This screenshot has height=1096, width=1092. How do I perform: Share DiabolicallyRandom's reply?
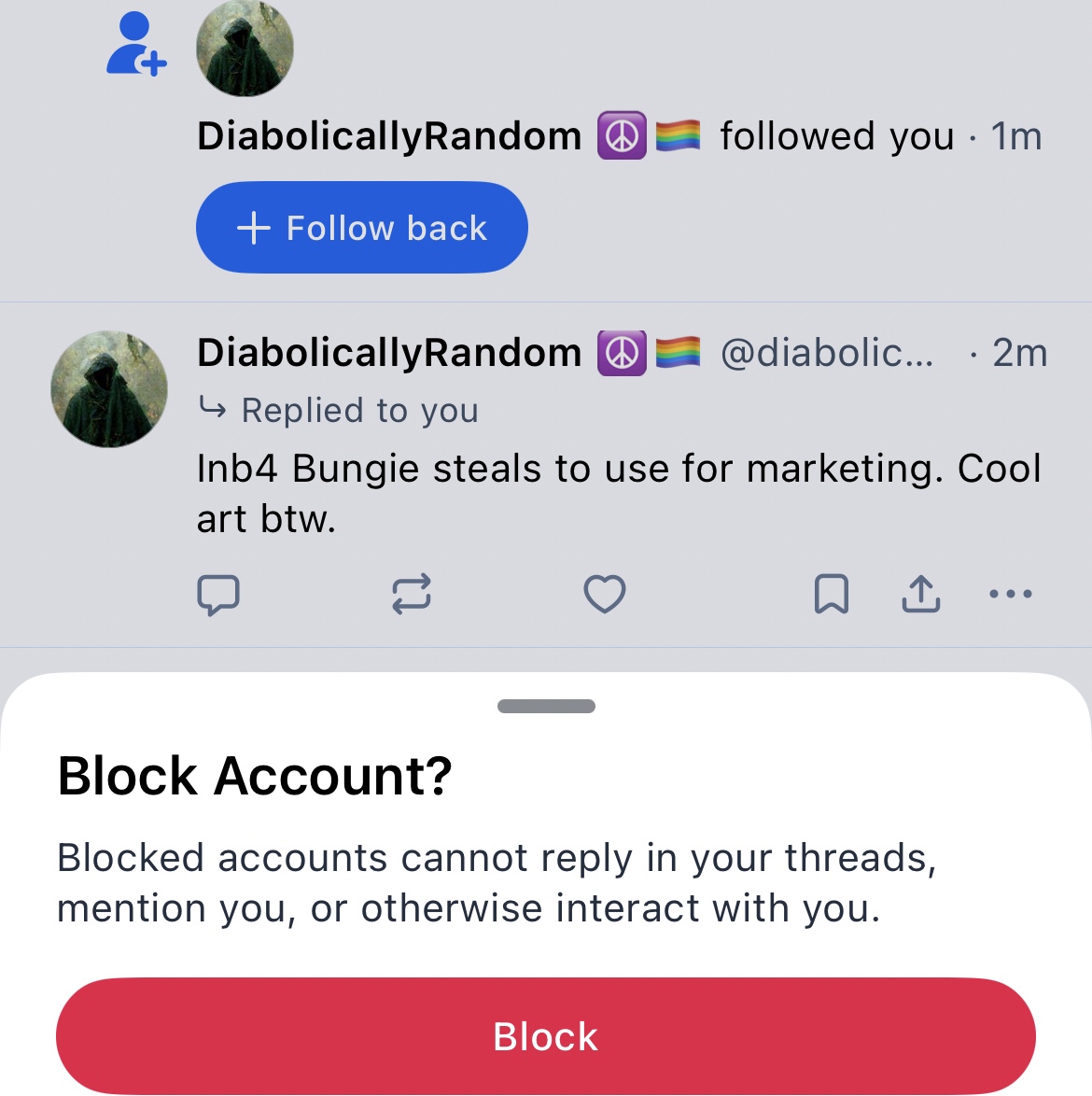pos(921,594)
